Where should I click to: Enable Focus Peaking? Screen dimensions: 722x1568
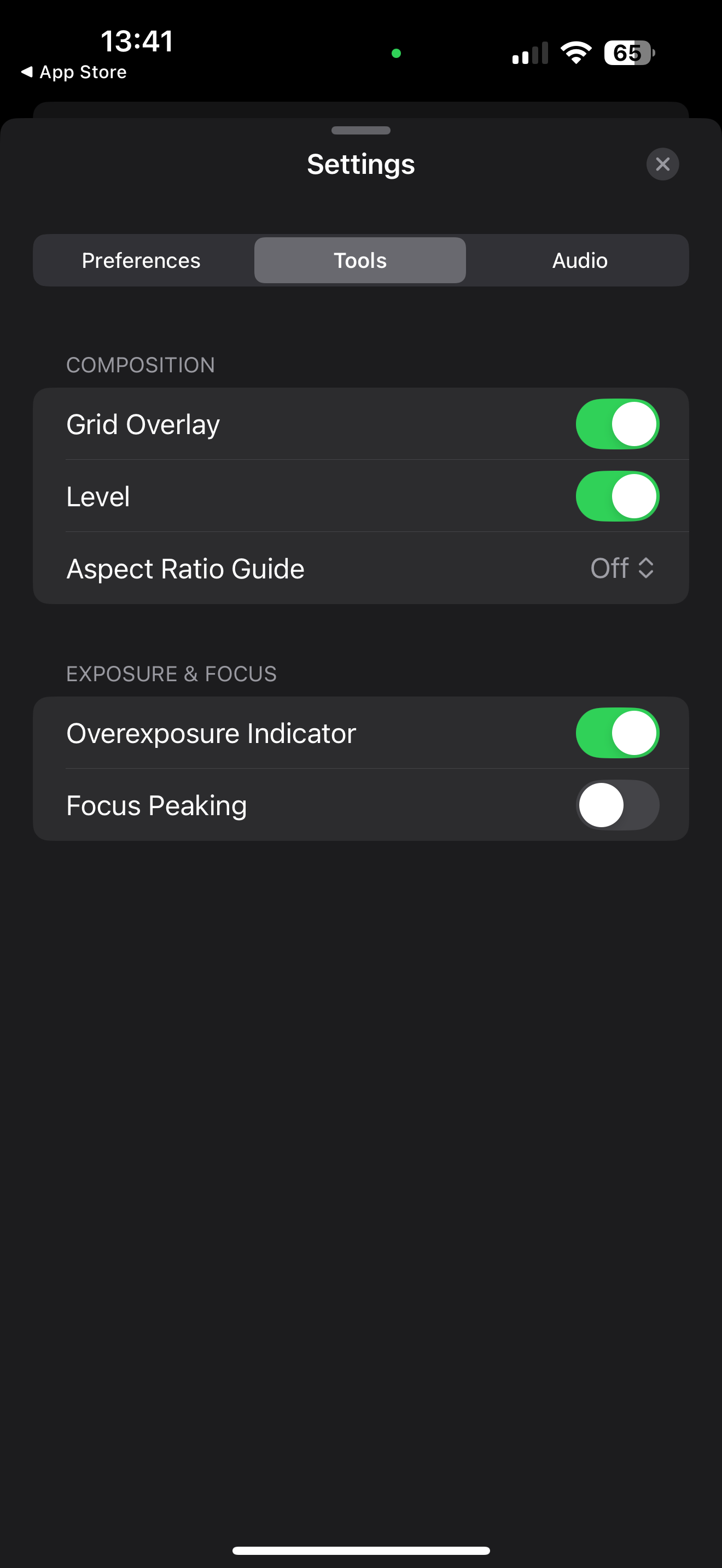[616, 805]
